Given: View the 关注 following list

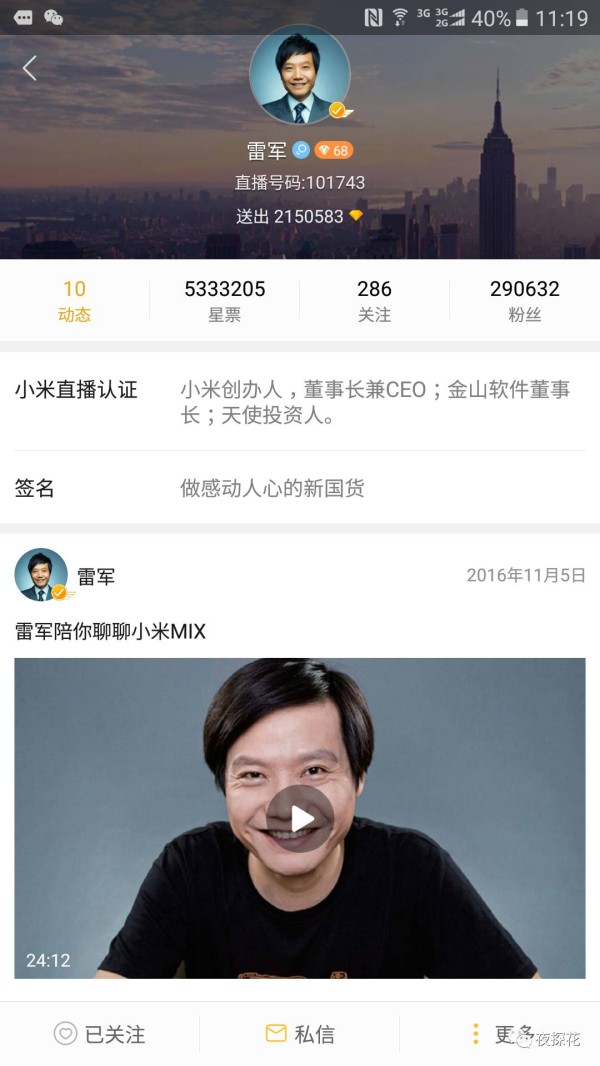Looking at the screenshot, I should 374,300.
